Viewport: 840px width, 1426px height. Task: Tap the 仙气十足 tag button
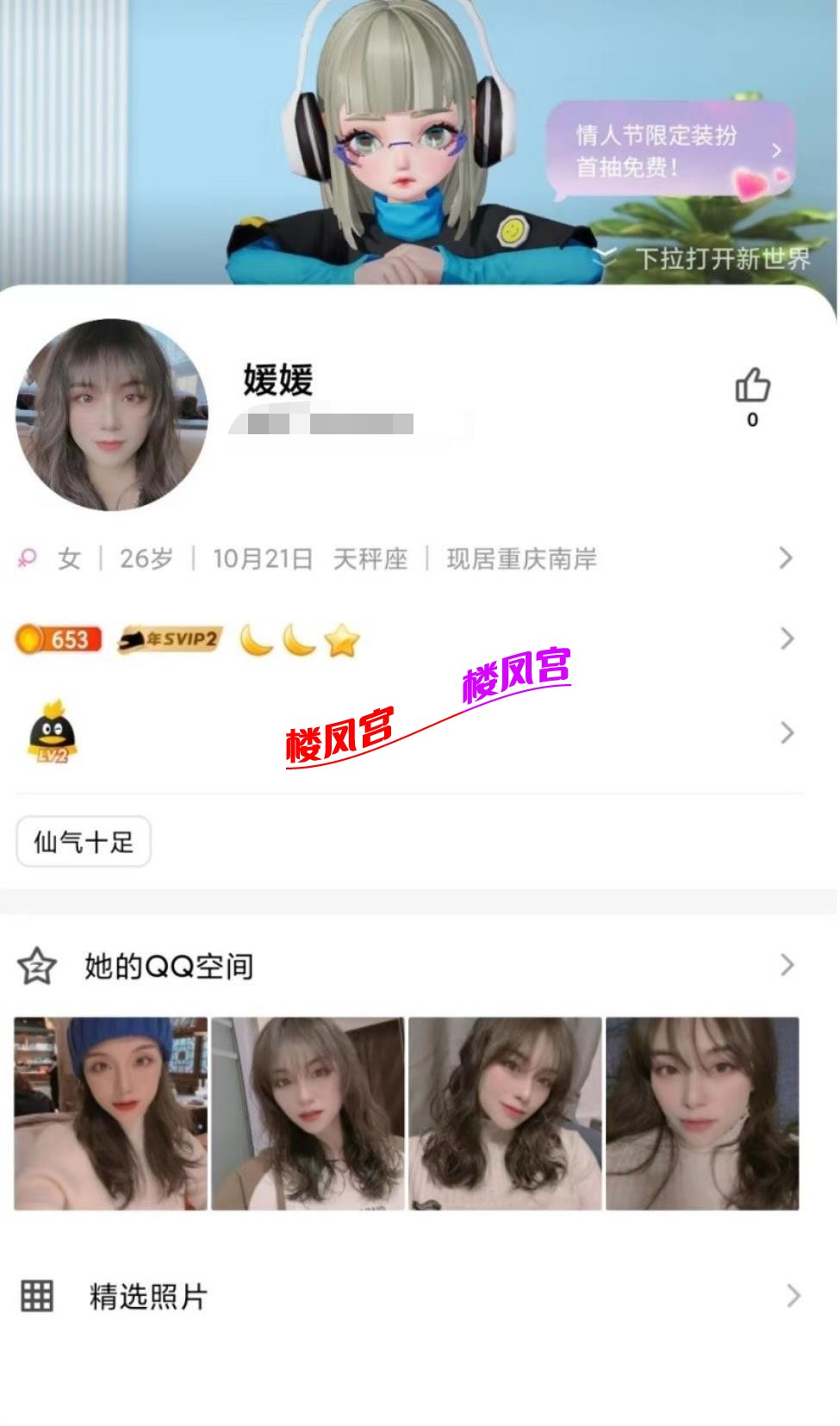pyautogui.click(x=82, y=840)
